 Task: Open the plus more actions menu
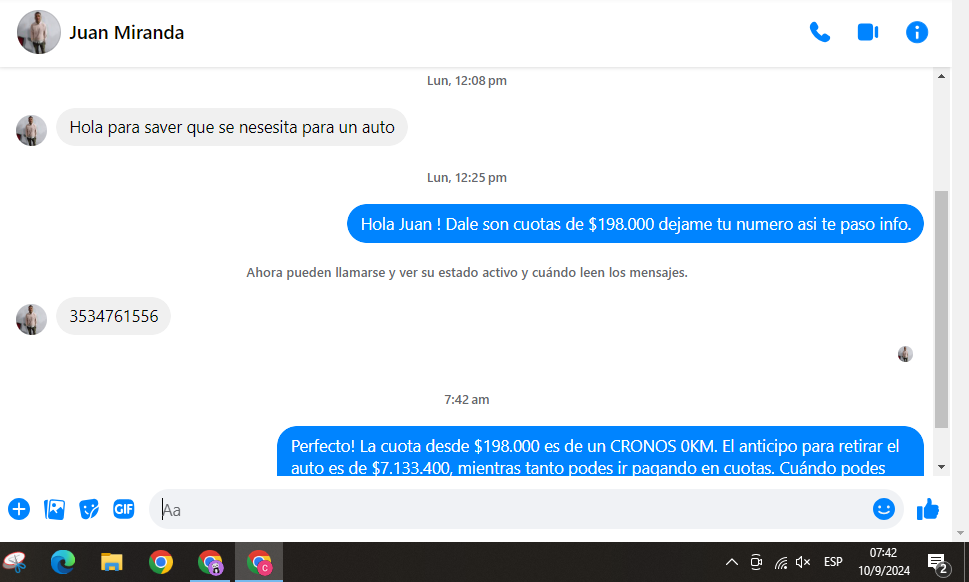19,509
